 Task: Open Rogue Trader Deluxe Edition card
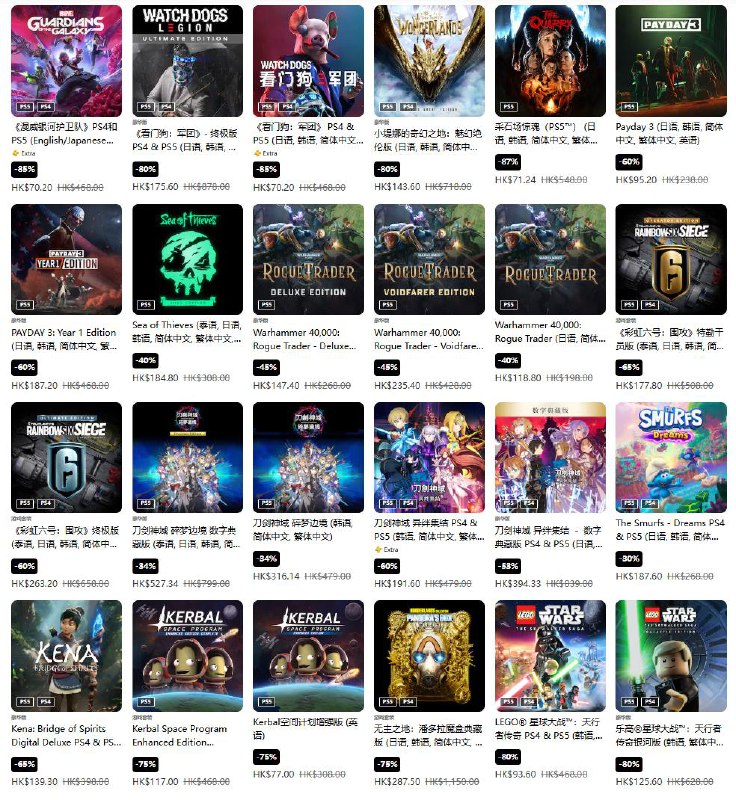308,259
